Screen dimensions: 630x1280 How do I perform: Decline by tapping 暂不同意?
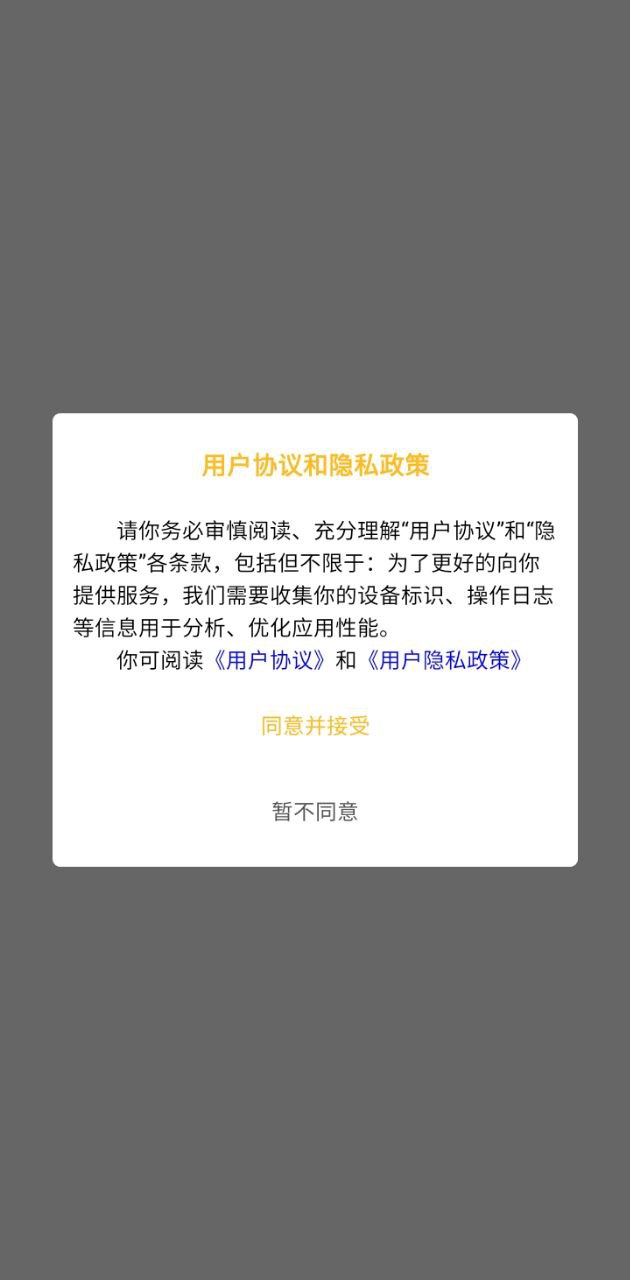(315, 811)
